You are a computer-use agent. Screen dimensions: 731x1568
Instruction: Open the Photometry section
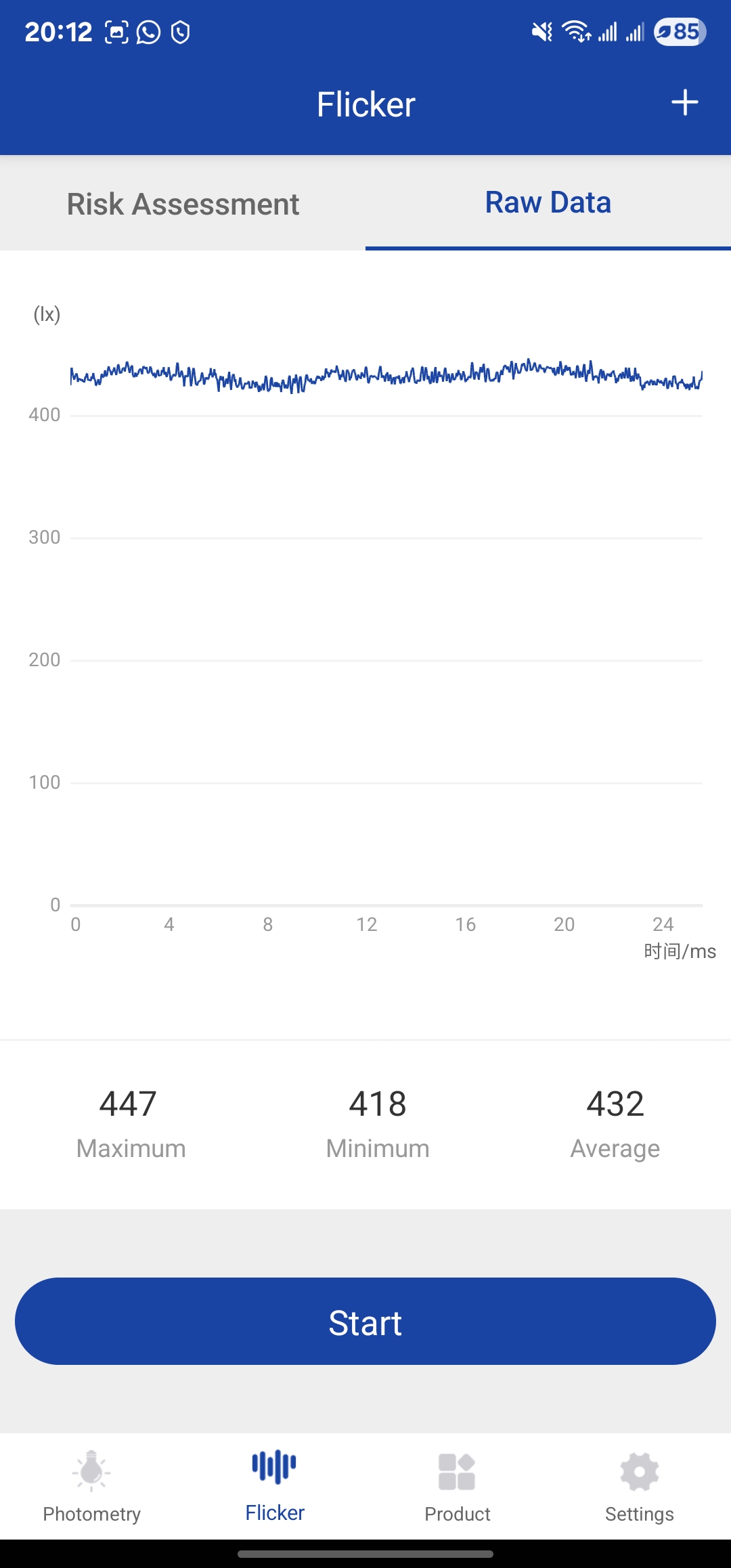click(92, 1486)
